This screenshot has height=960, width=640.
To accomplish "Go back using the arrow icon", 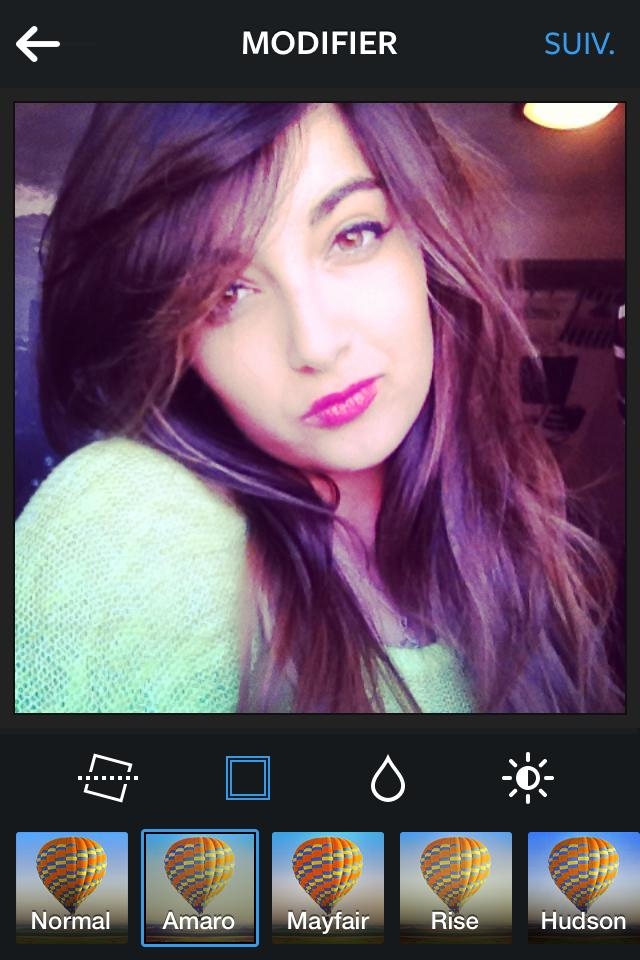I will point(38,44).
